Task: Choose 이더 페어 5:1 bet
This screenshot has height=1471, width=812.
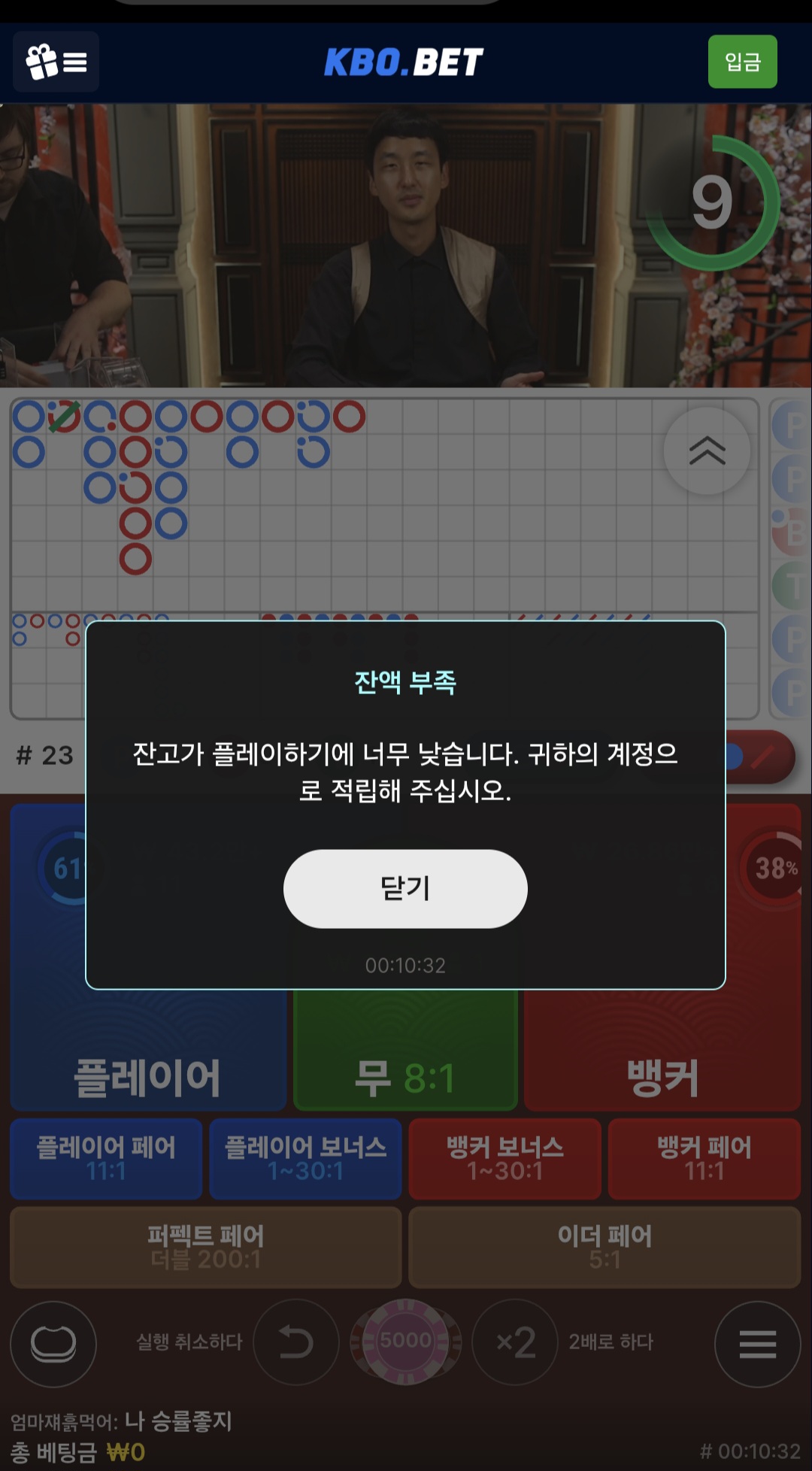Action: [x=604, y=1247]
